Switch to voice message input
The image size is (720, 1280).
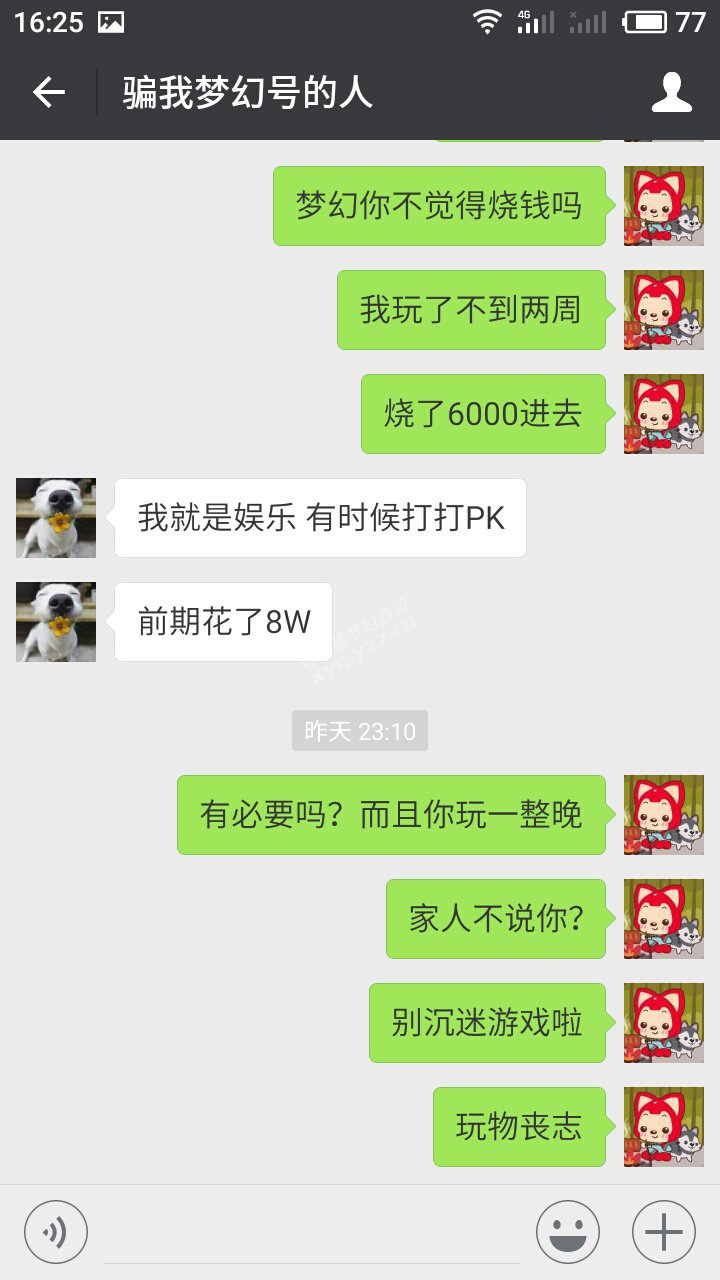point(56,1232)
